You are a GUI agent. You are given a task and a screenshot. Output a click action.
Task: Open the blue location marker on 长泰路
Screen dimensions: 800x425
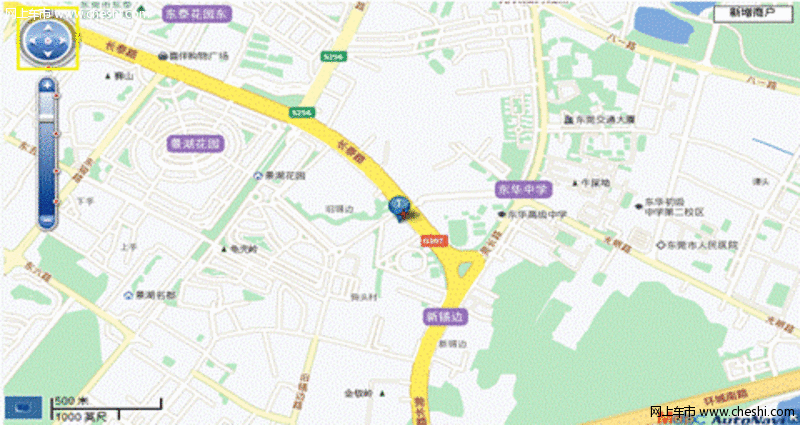point(399,205)
